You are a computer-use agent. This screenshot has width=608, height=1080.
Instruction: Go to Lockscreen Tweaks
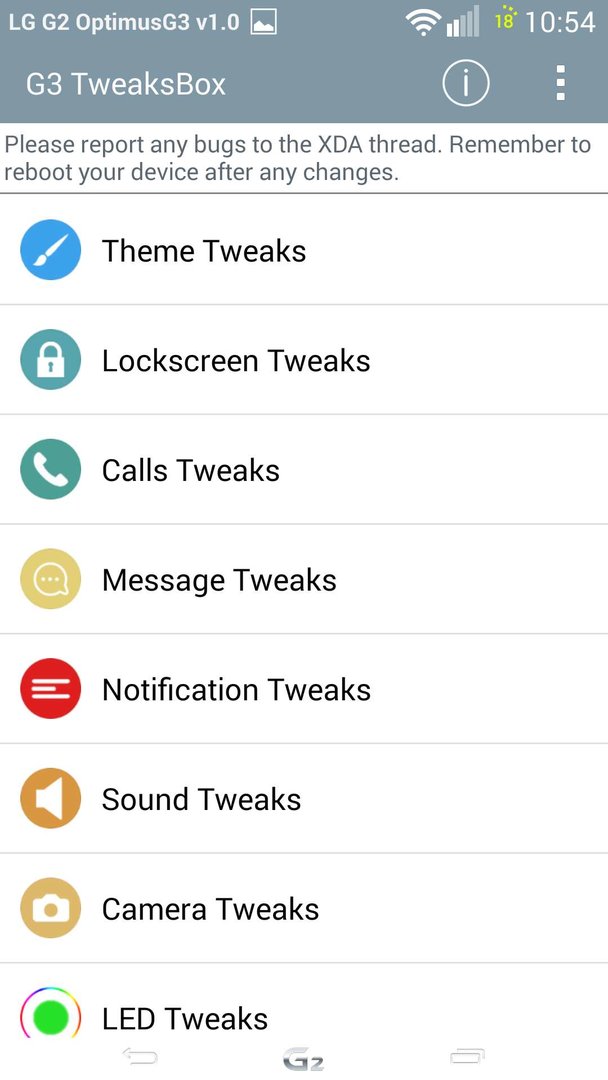click(x=304, y=360)
